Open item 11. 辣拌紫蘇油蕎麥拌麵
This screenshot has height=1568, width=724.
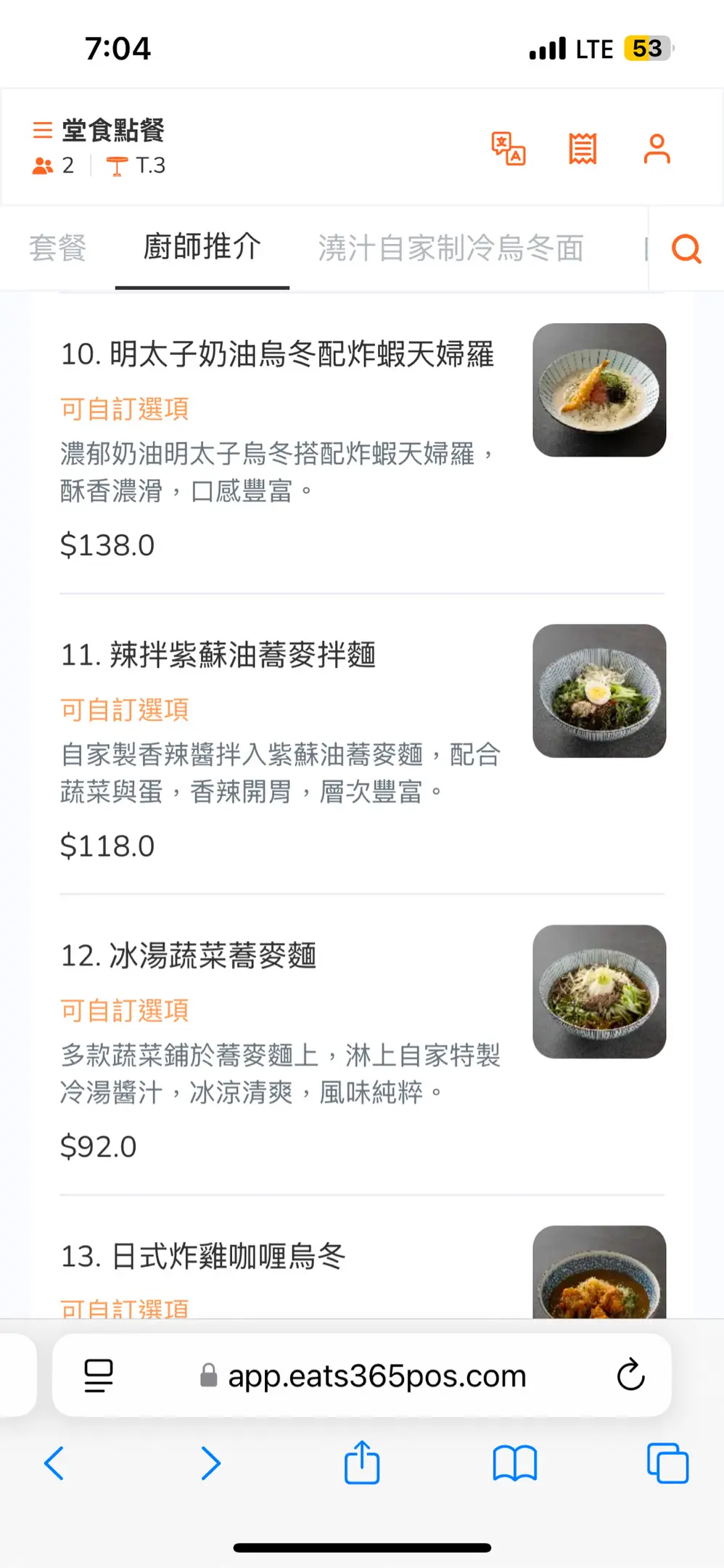click(x=362, y=745)
